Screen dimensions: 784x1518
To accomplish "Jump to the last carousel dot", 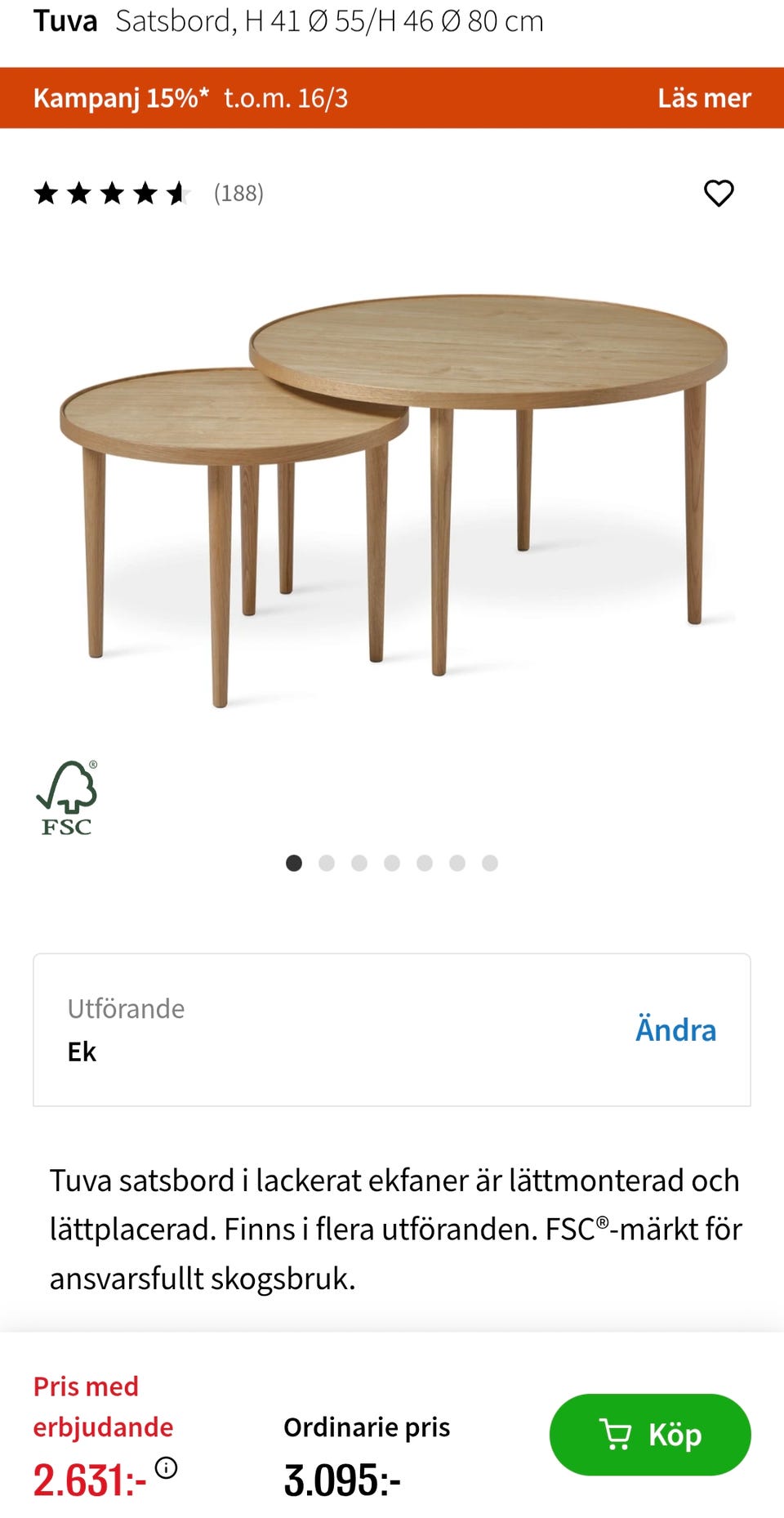I will click(490, 862).
